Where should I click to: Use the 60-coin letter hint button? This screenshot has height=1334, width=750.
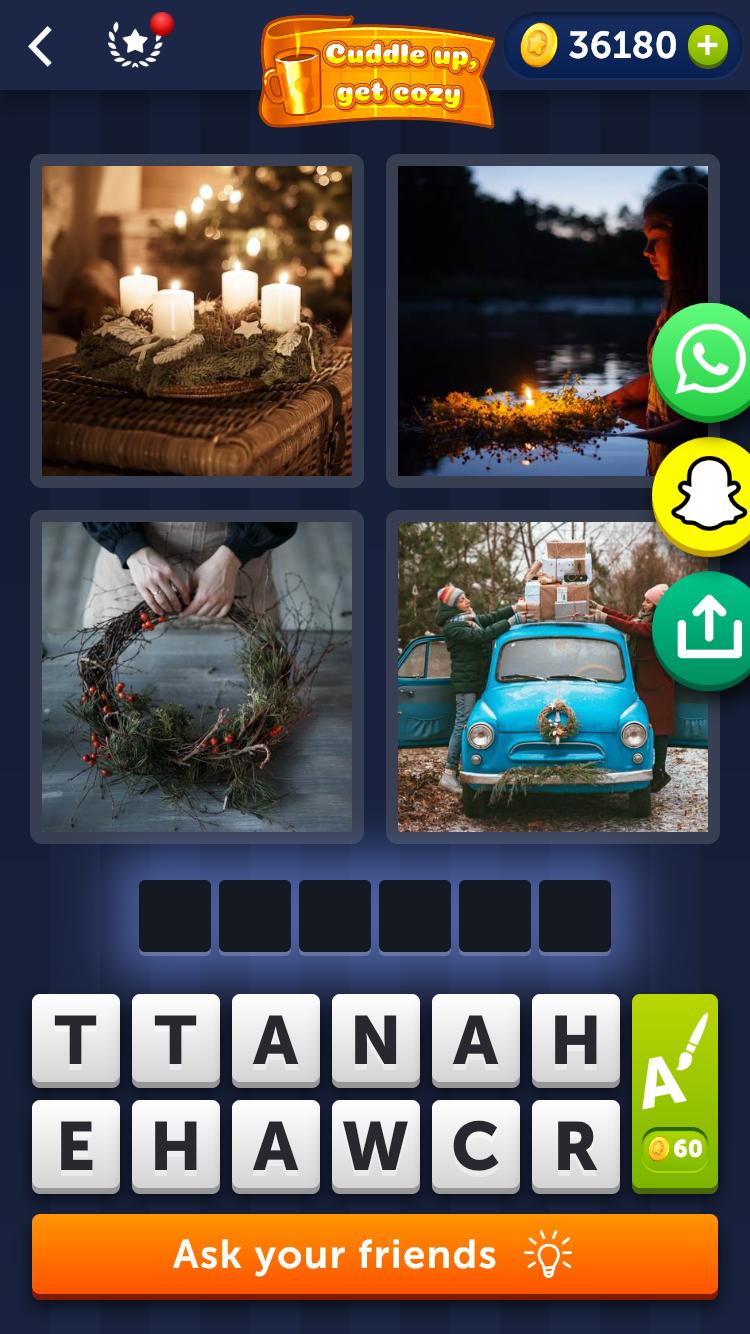tap(675, 1092)
